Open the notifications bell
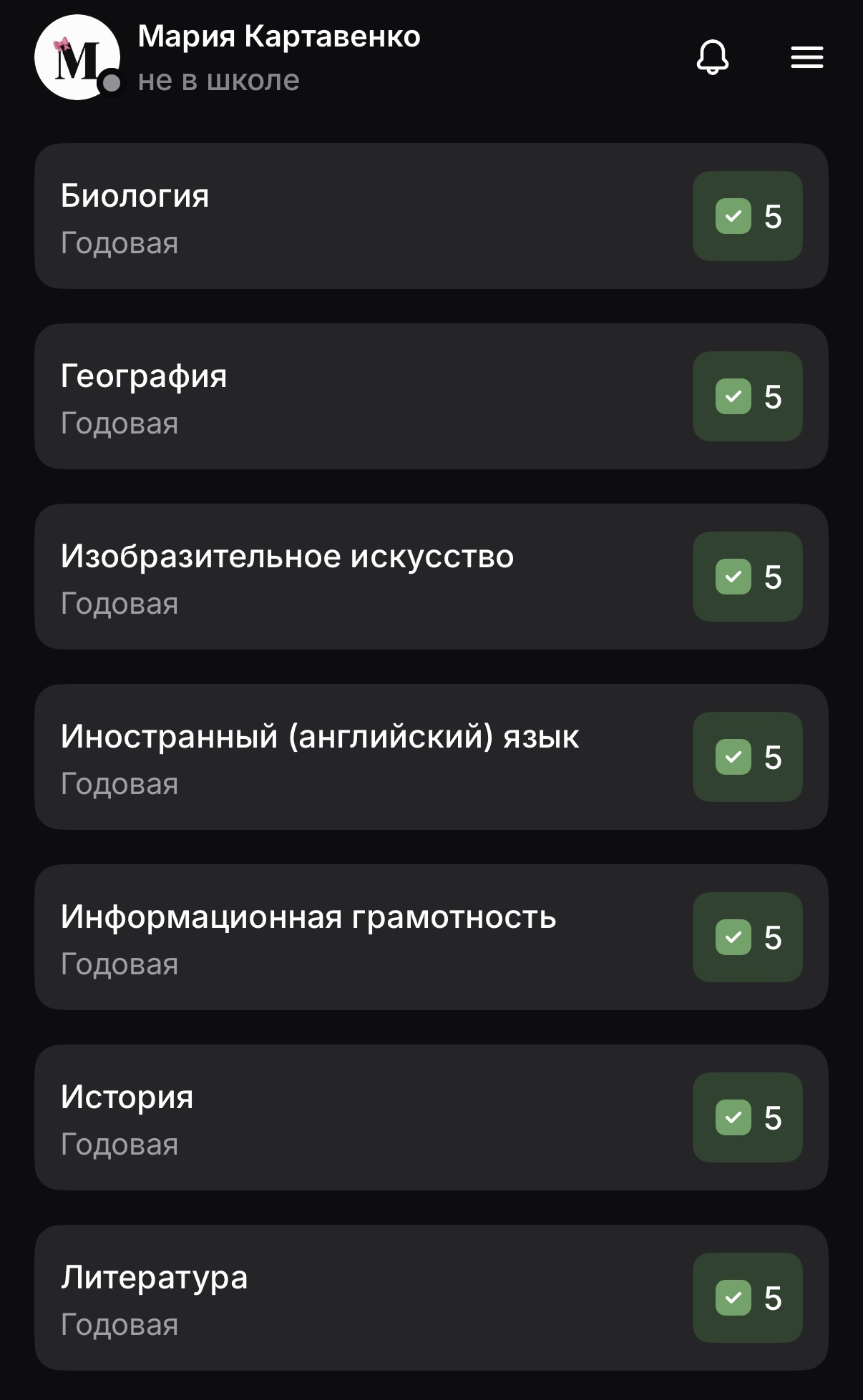This screenshot has width=863, height=1400. click(712, 57)
